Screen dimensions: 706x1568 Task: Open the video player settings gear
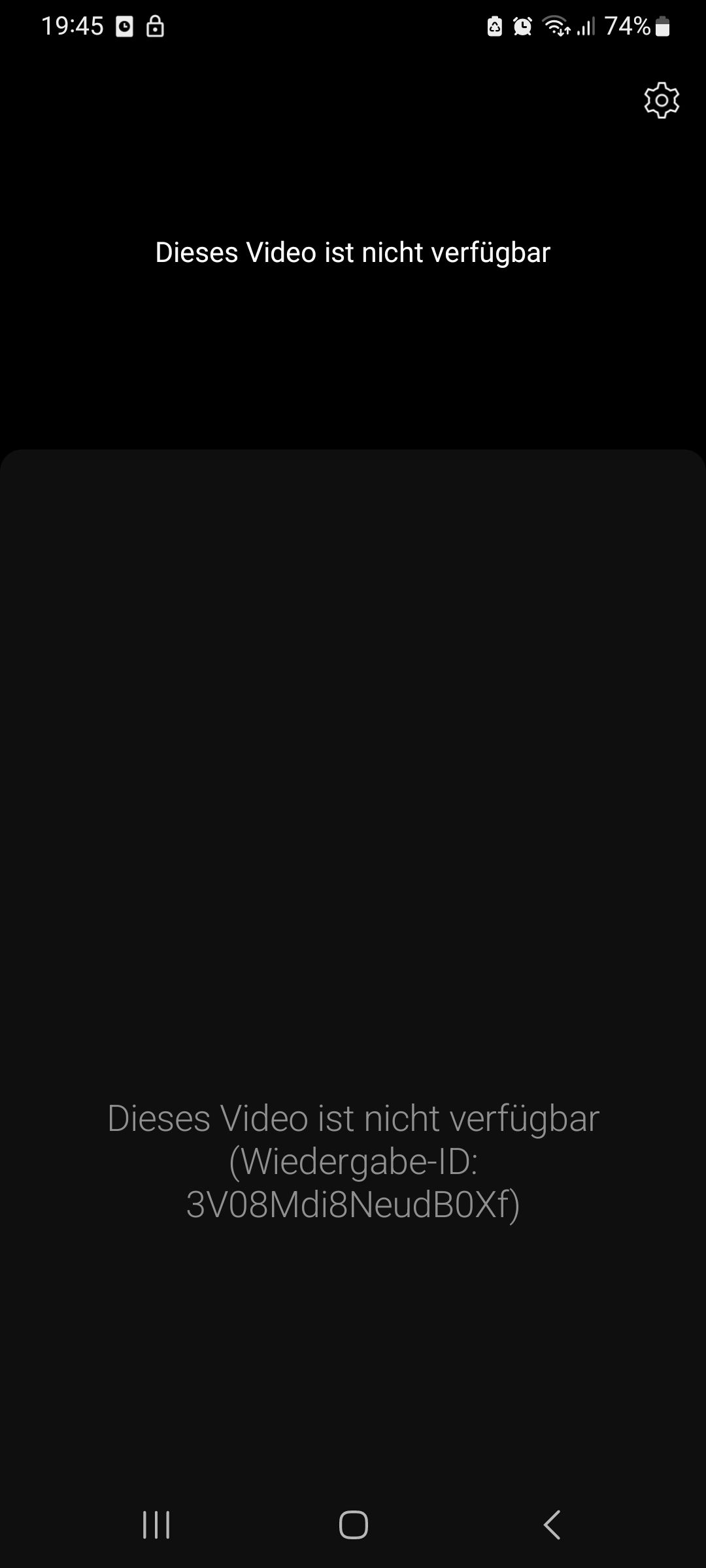click(662, 100)
